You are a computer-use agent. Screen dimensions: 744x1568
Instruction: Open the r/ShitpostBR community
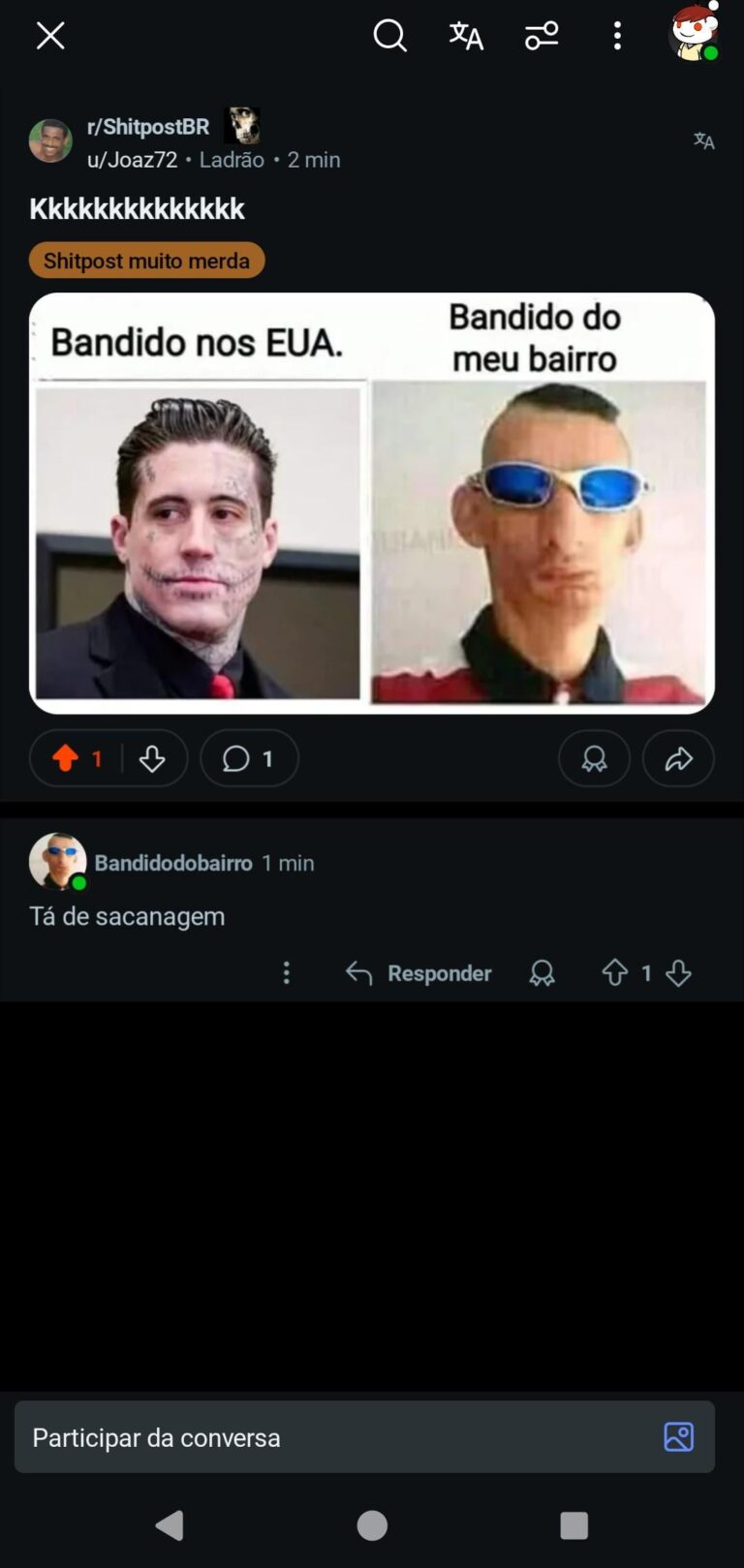[148, 127]
